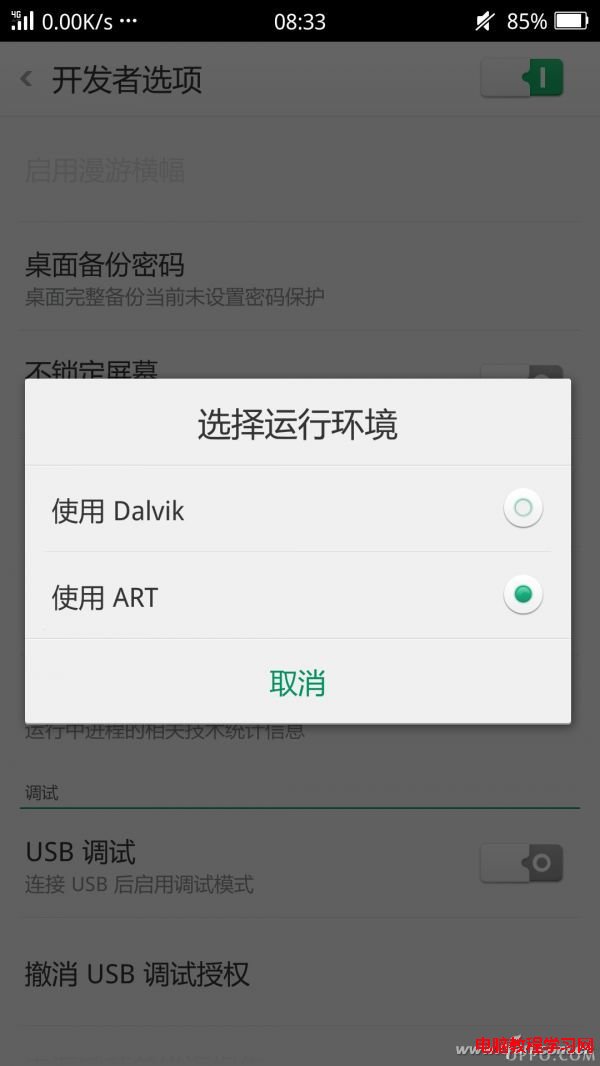Dismiss the dialog with 取消
Screen dimensions: 600x1066
(298, 683)
